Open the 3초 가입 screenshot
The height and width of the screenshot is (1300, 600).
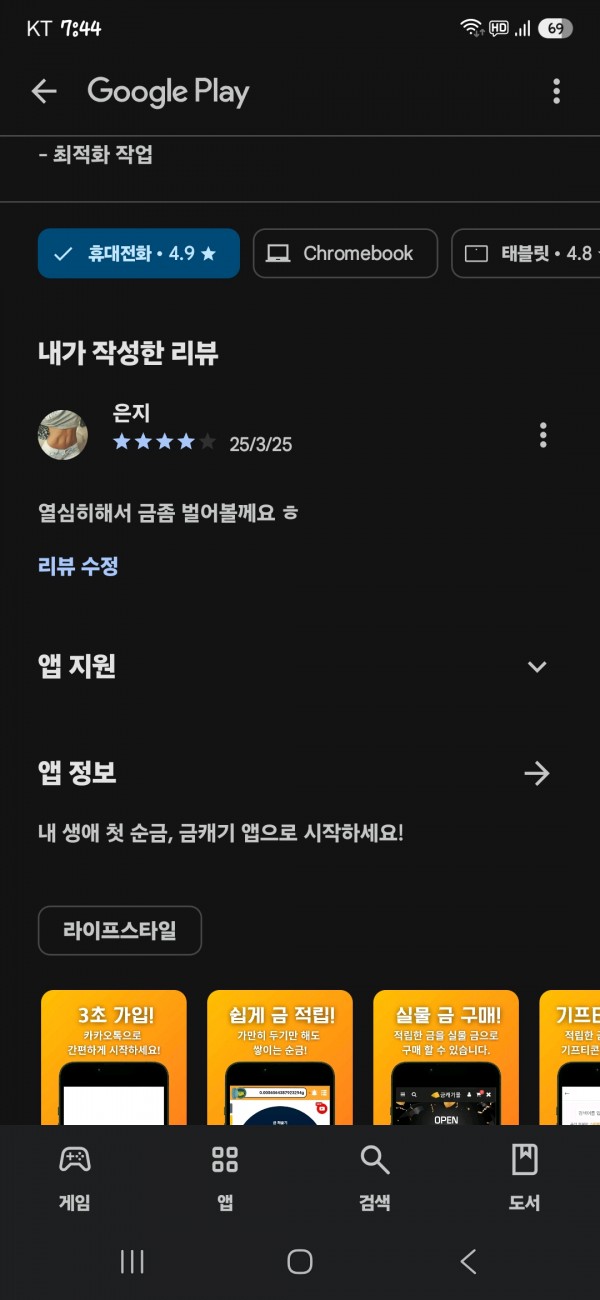coord(114,1043)
